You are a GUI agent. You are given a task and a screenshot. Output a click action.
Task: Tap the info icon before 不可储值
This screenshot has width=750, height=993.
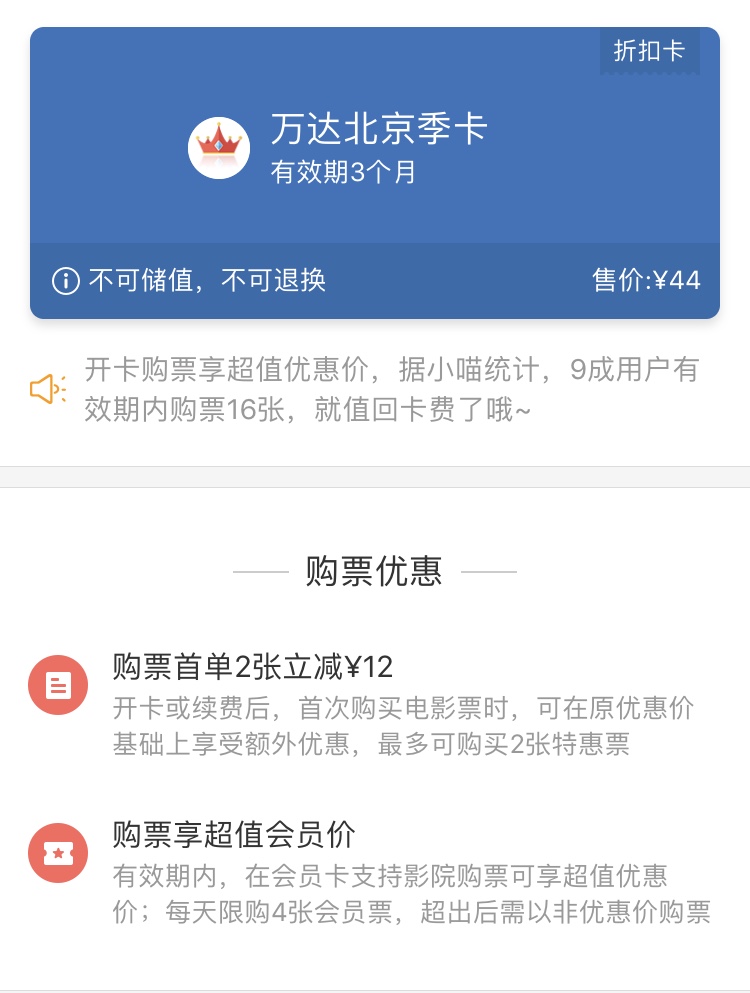65,280
